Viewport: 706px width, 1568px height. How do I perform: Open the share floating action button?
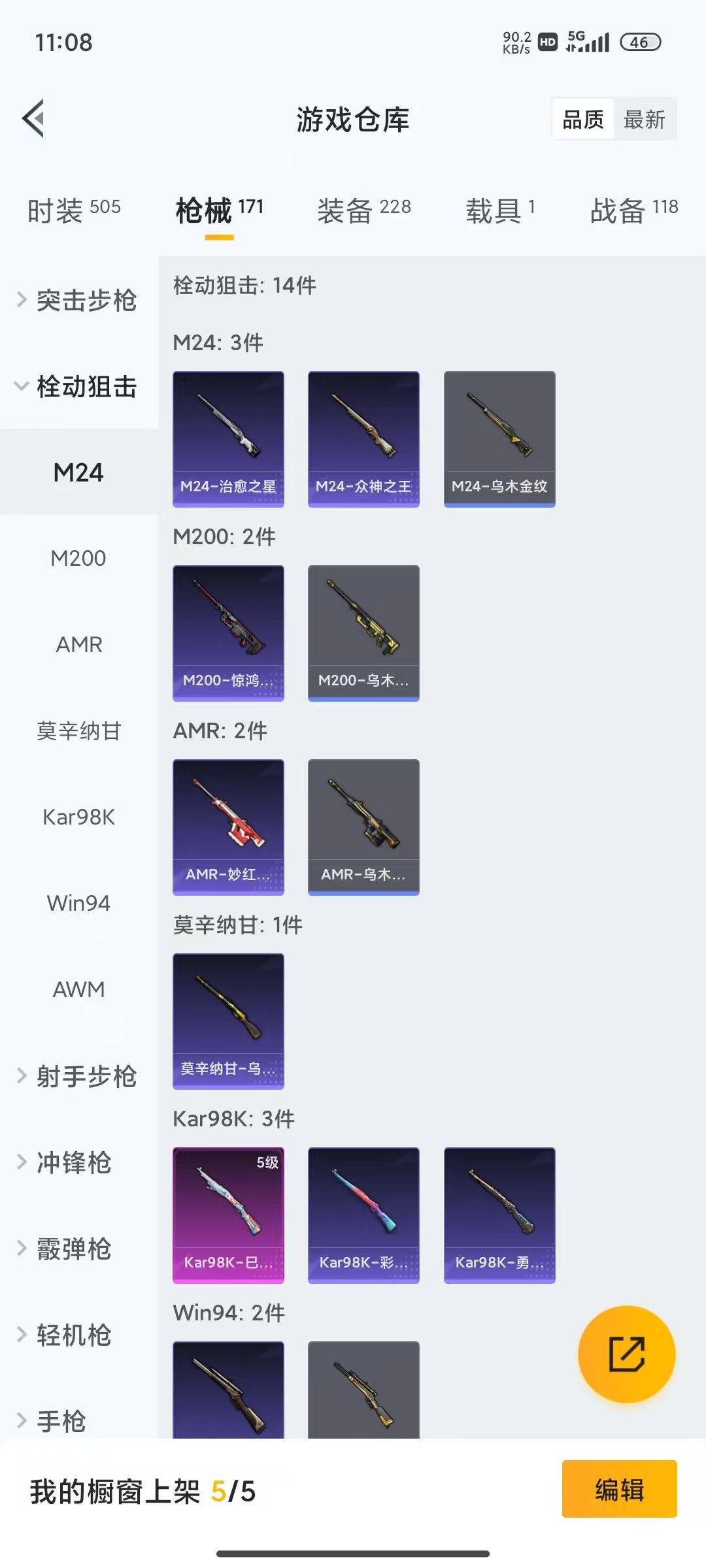point(628,1355)
